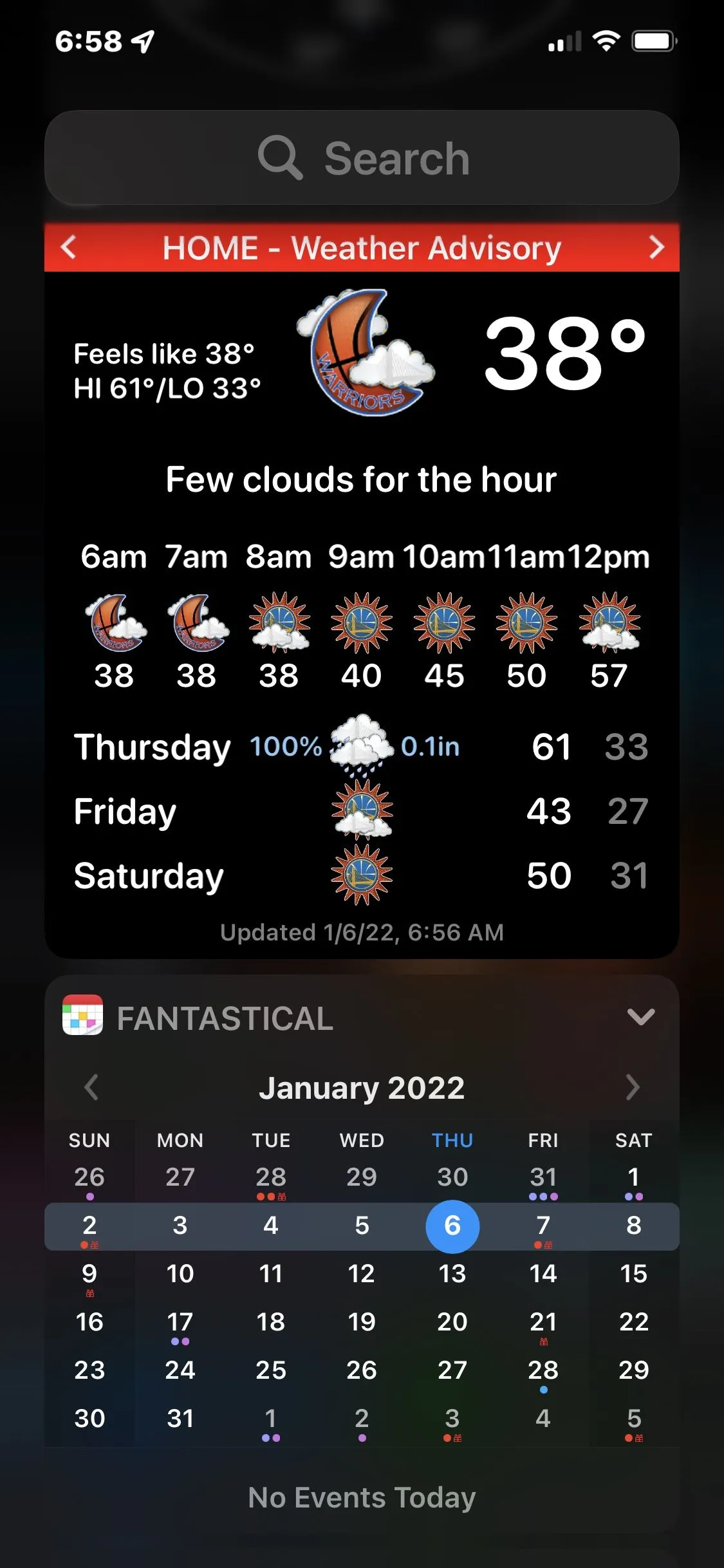Select January 7 in the calendar
724x1568 pixels.
(x=543, y=1226)
